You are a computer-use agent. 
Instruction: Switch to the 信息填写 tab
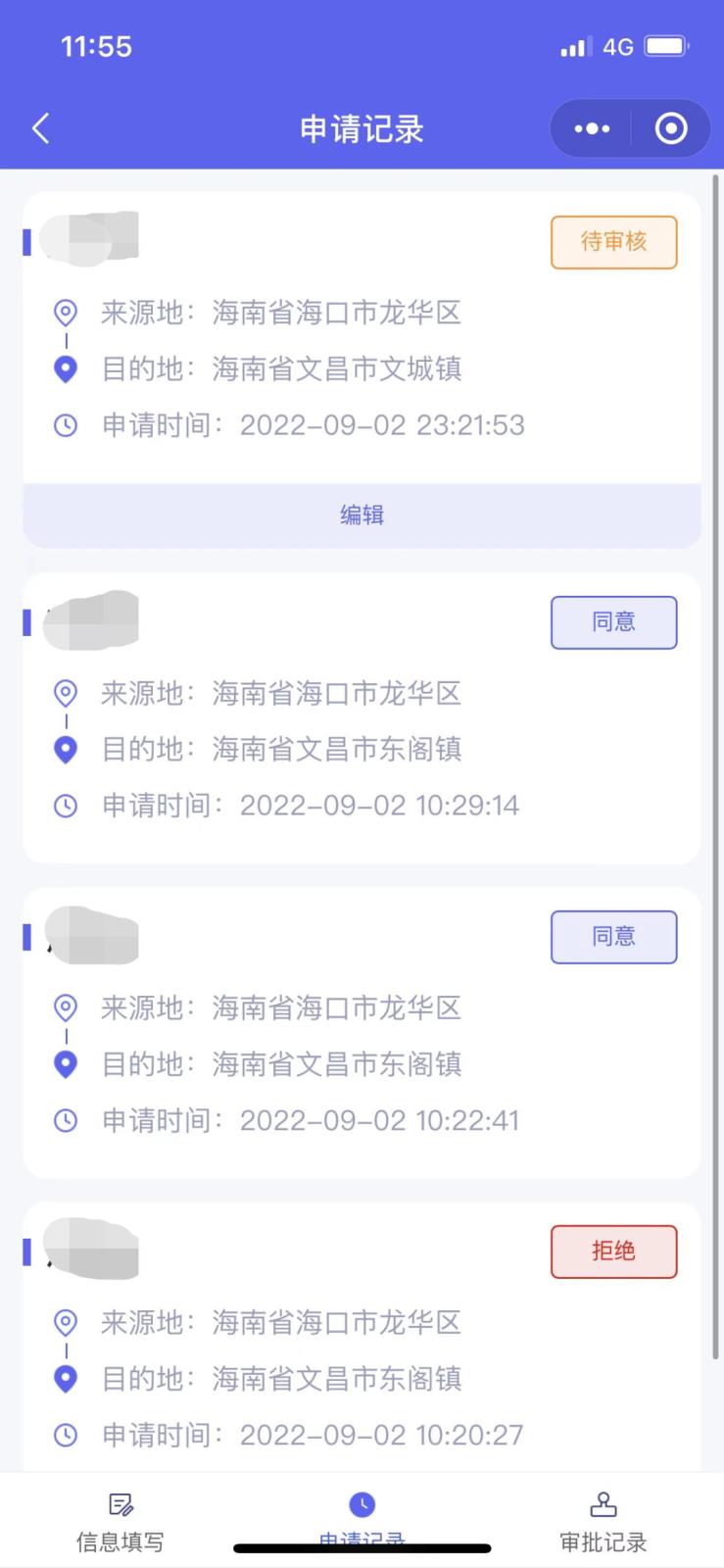click(x=121, y=1521)
